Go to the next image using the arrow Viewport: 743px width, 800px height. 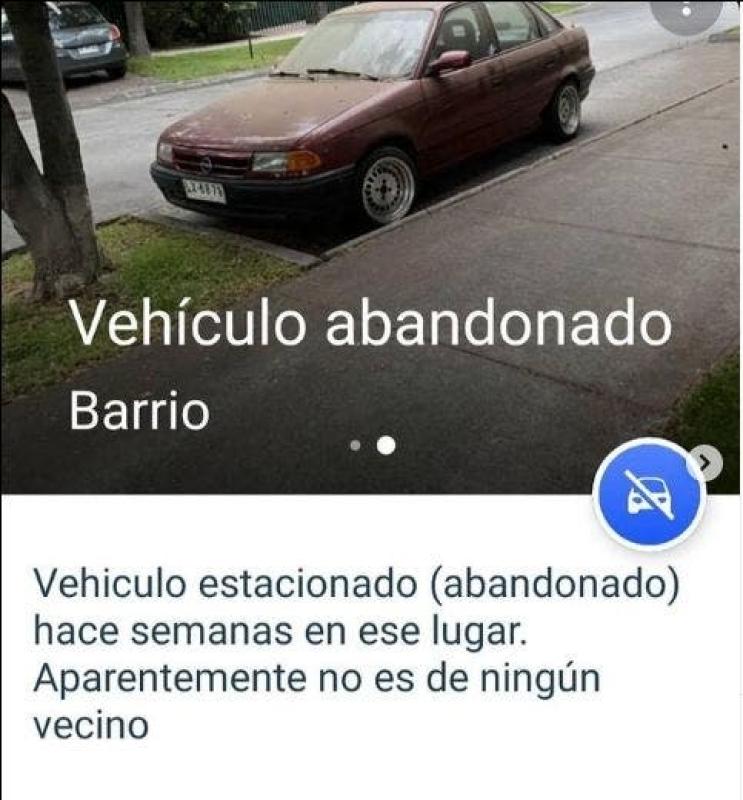click(x=707, y=461)
